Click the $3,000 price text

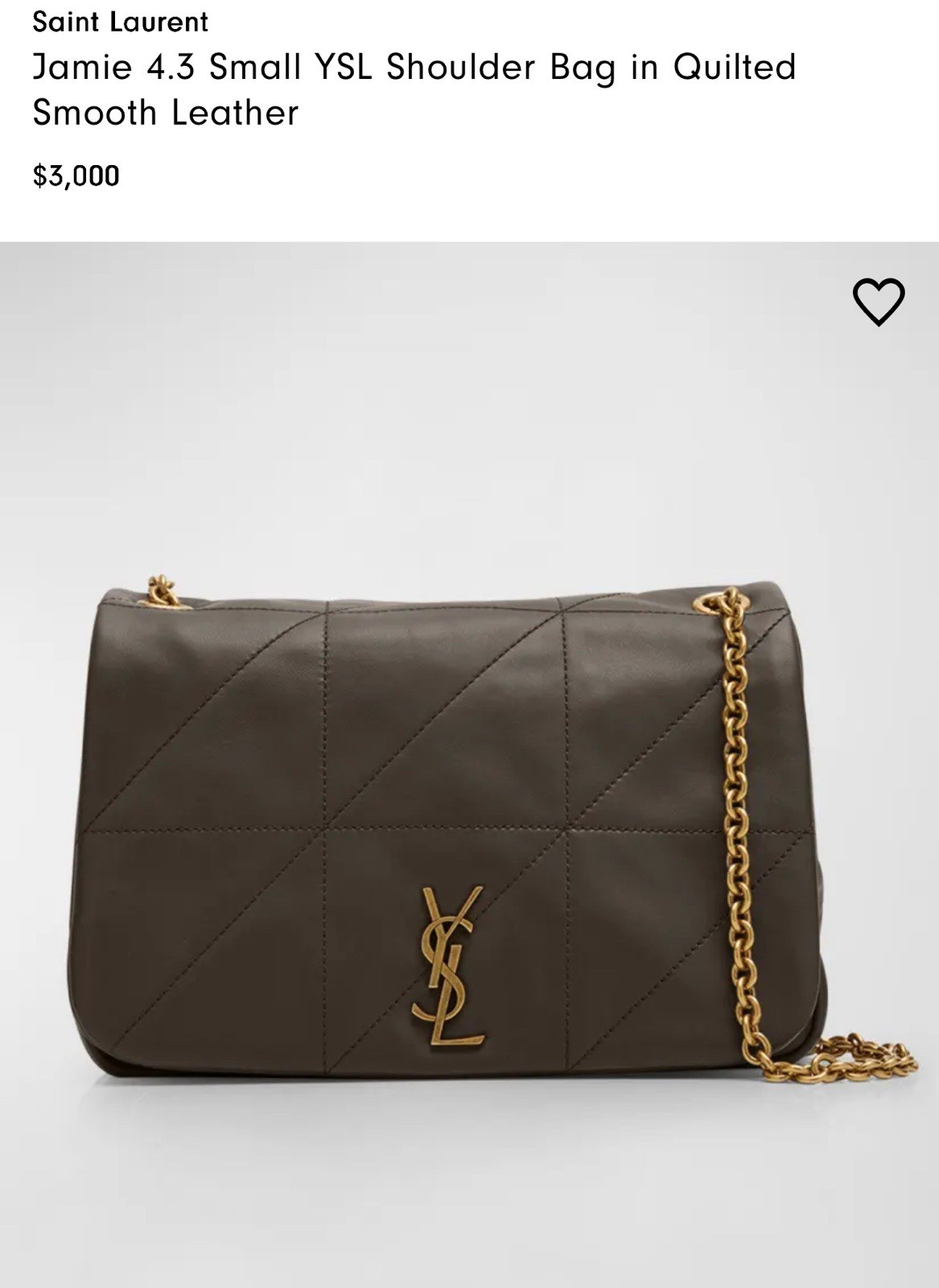point(75,171)
